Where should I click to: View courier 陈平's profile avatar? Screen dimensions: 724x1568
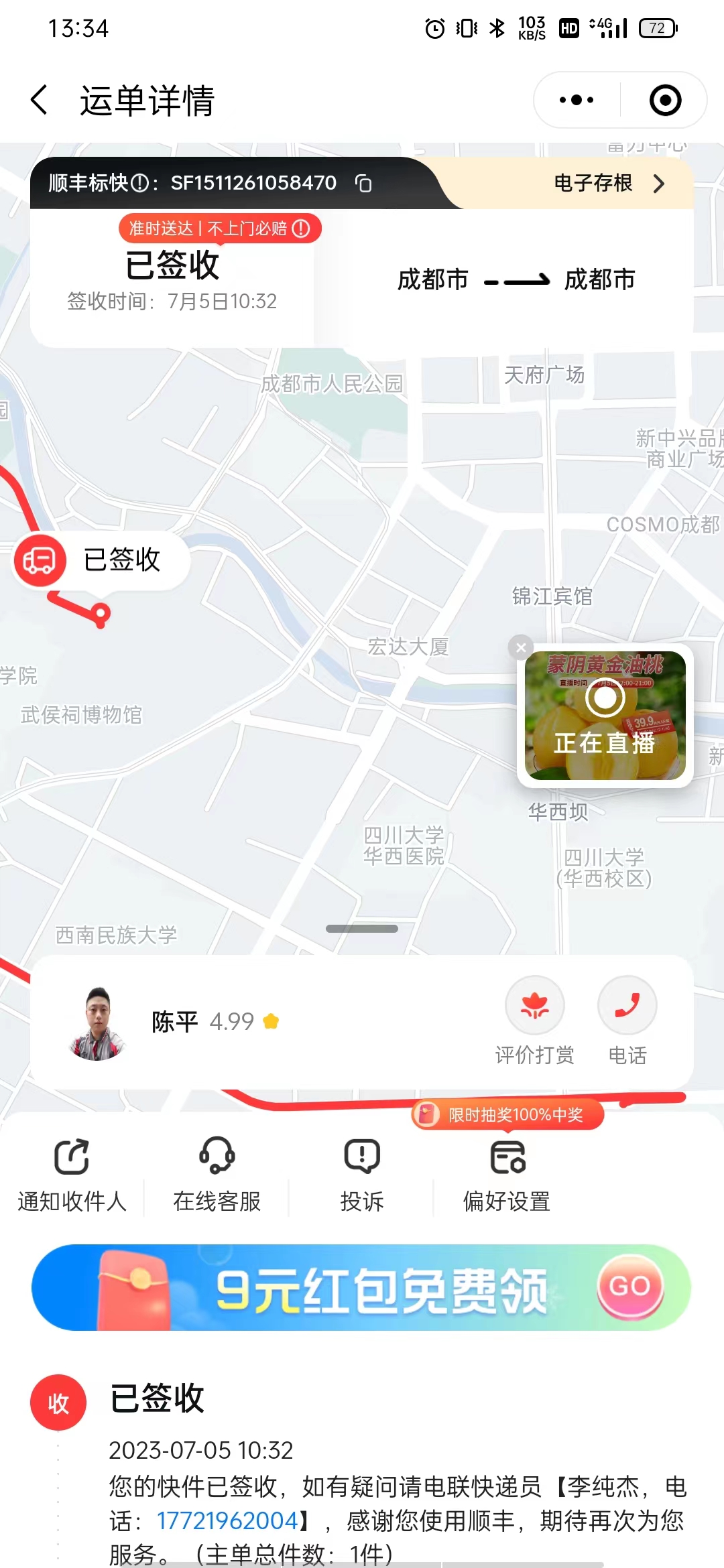[98, 1023]
